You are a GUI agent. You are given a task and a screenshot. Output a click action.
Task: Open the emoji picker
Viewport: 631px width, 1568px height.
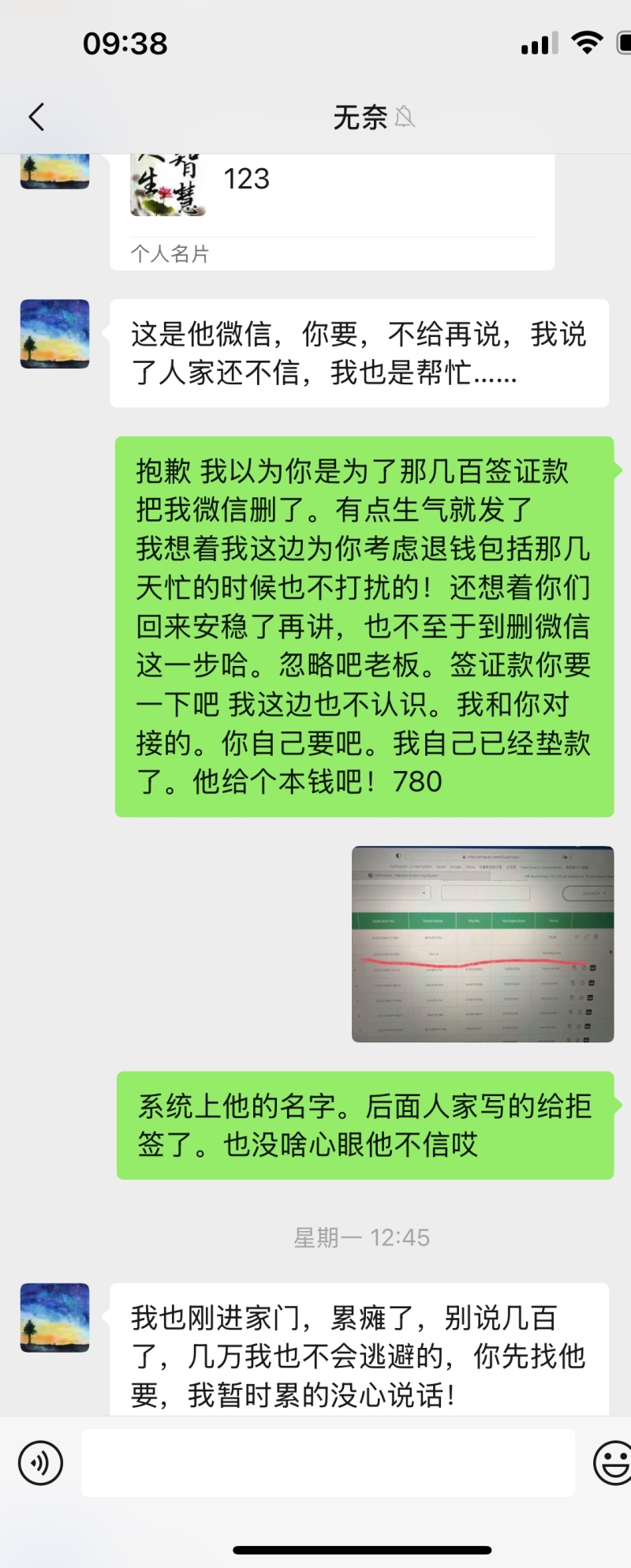tap(612, 1463)
